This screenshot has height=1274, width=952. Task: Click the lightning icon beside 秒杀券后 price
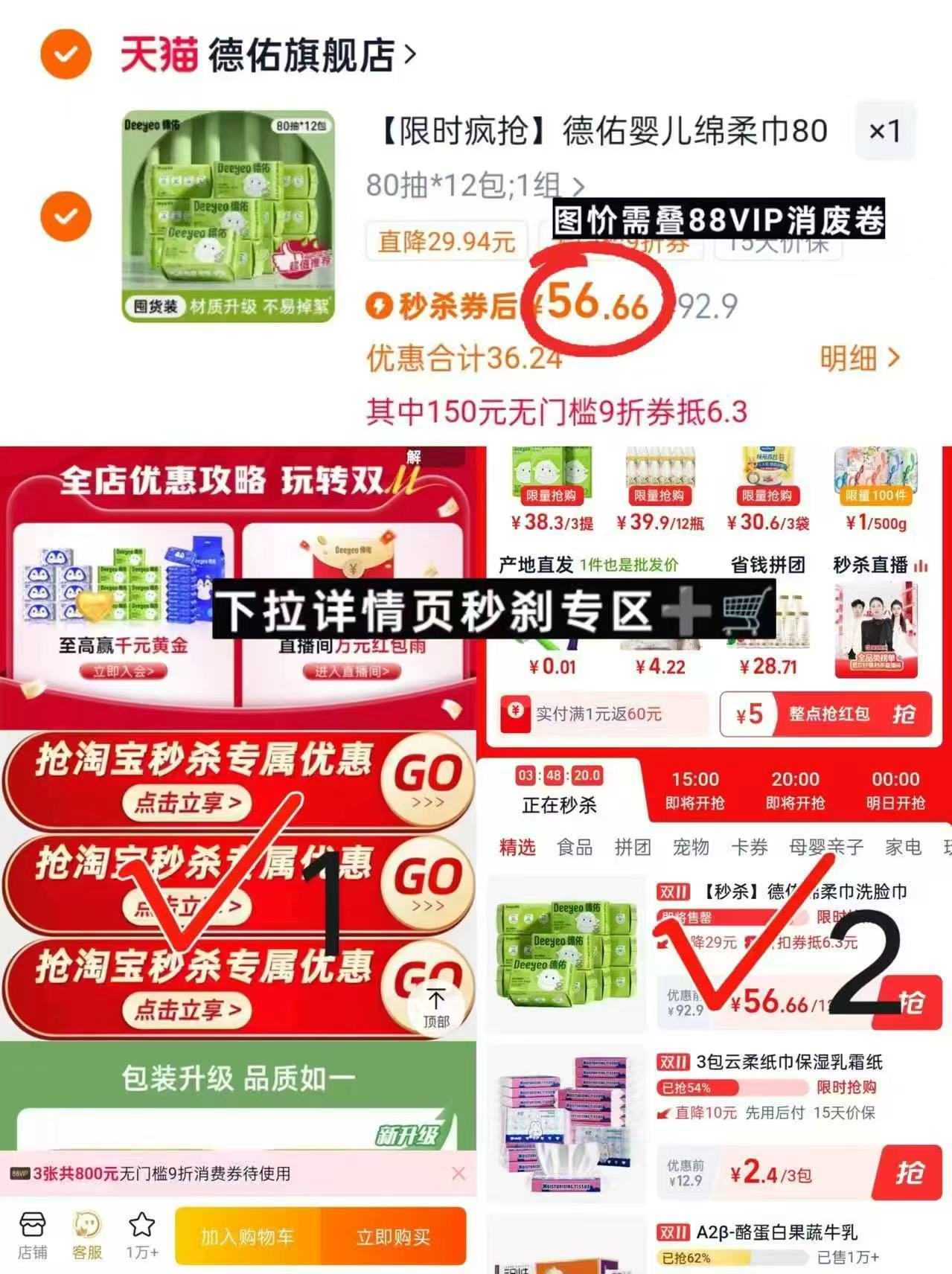(380, 306)
